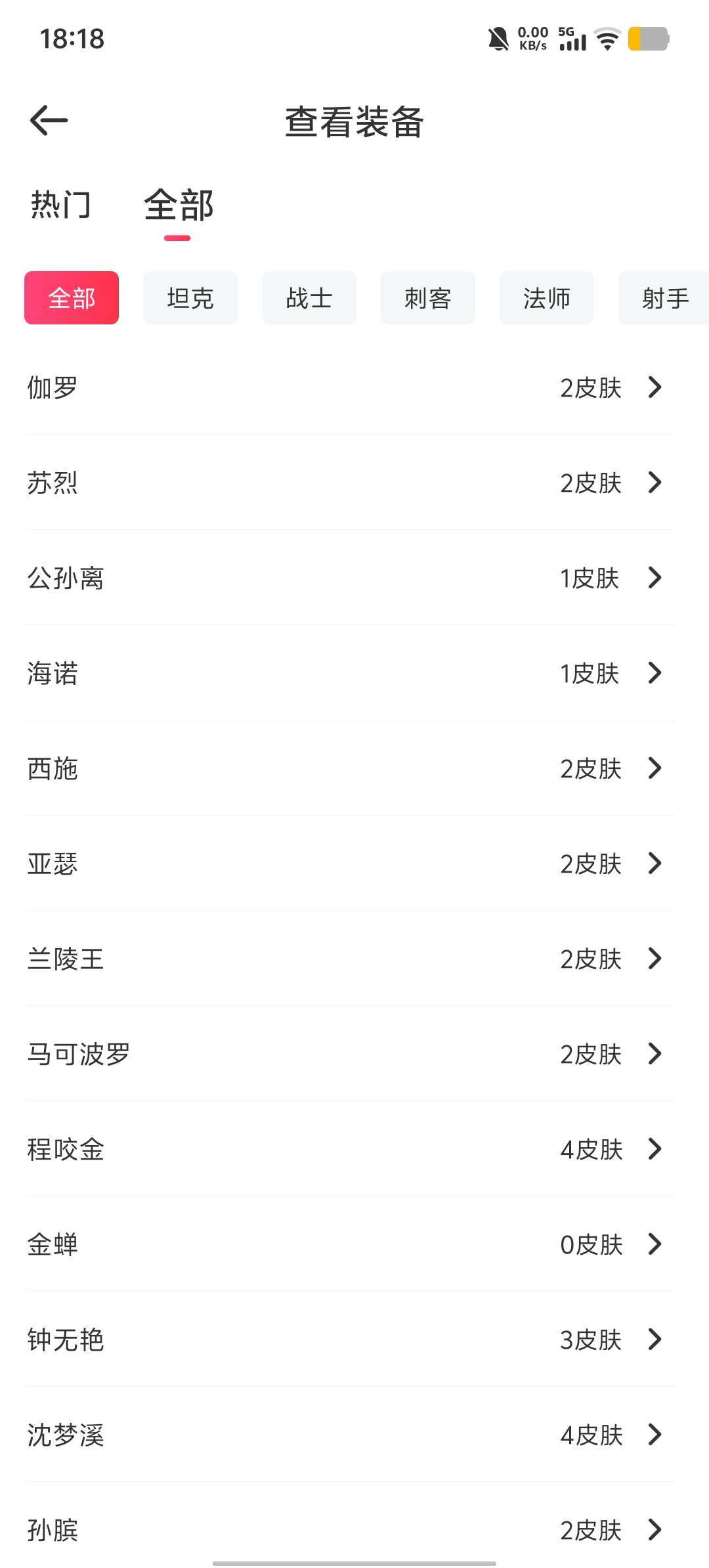Filter heroes by 战士
This screenshot has height=1568, width=709.
coord(309,298)
